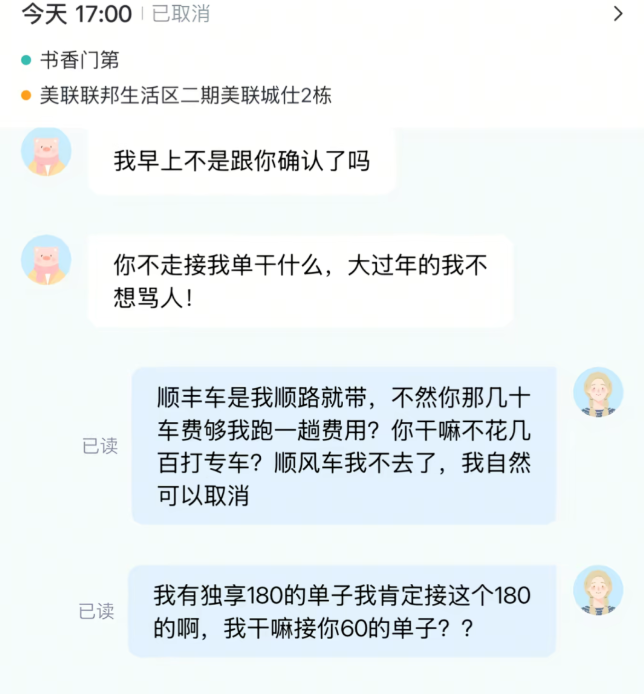Expand the cancelled trip details chevron
The width and height of the screenshot is (644, 694).
click(x=618, y=14)
